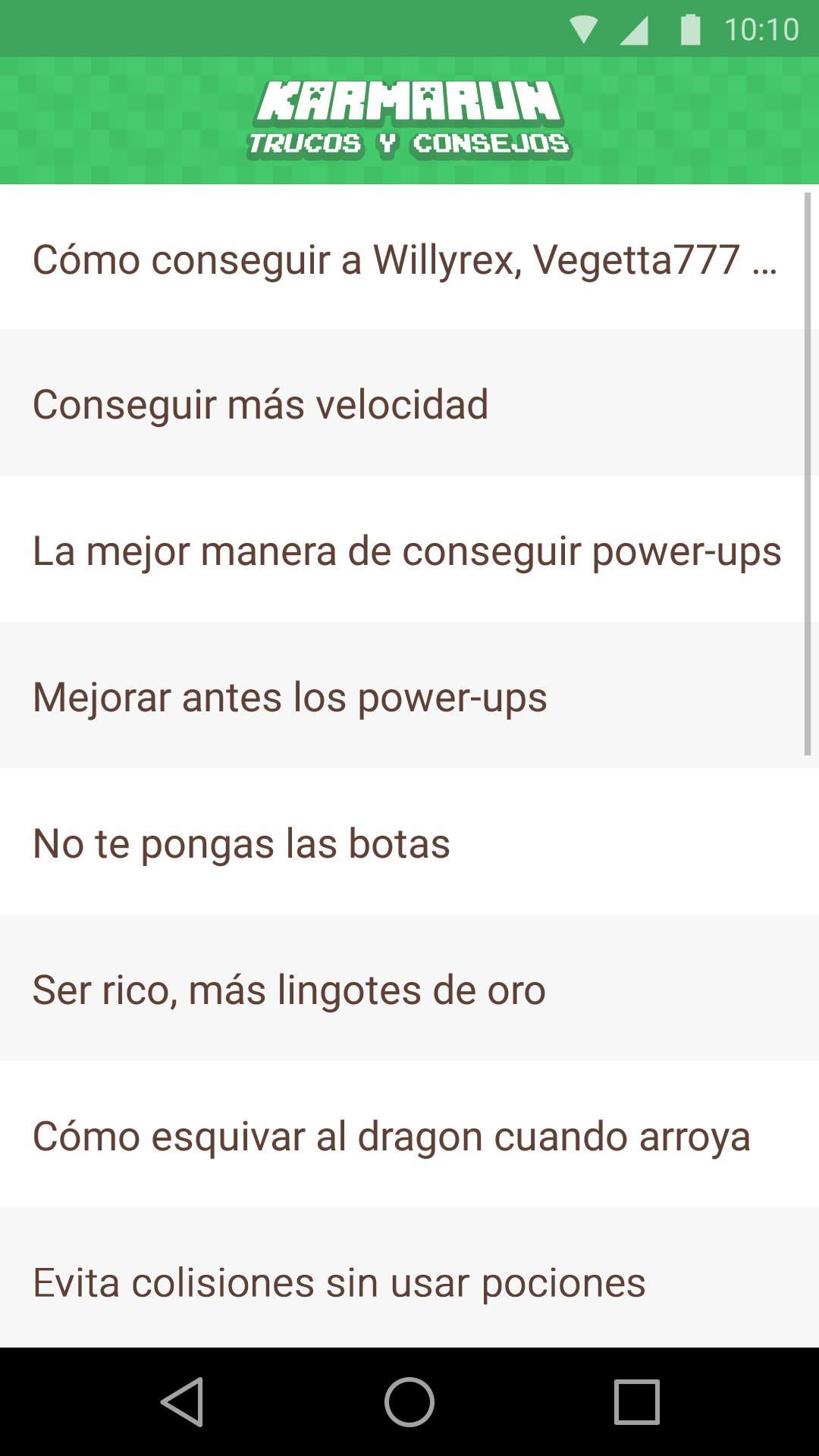Image resolution: width=819 pixels, height=1456 pixels.
Task: View 'Cómo esquivar al dragon cuando arroya'
Action: 391,1135
